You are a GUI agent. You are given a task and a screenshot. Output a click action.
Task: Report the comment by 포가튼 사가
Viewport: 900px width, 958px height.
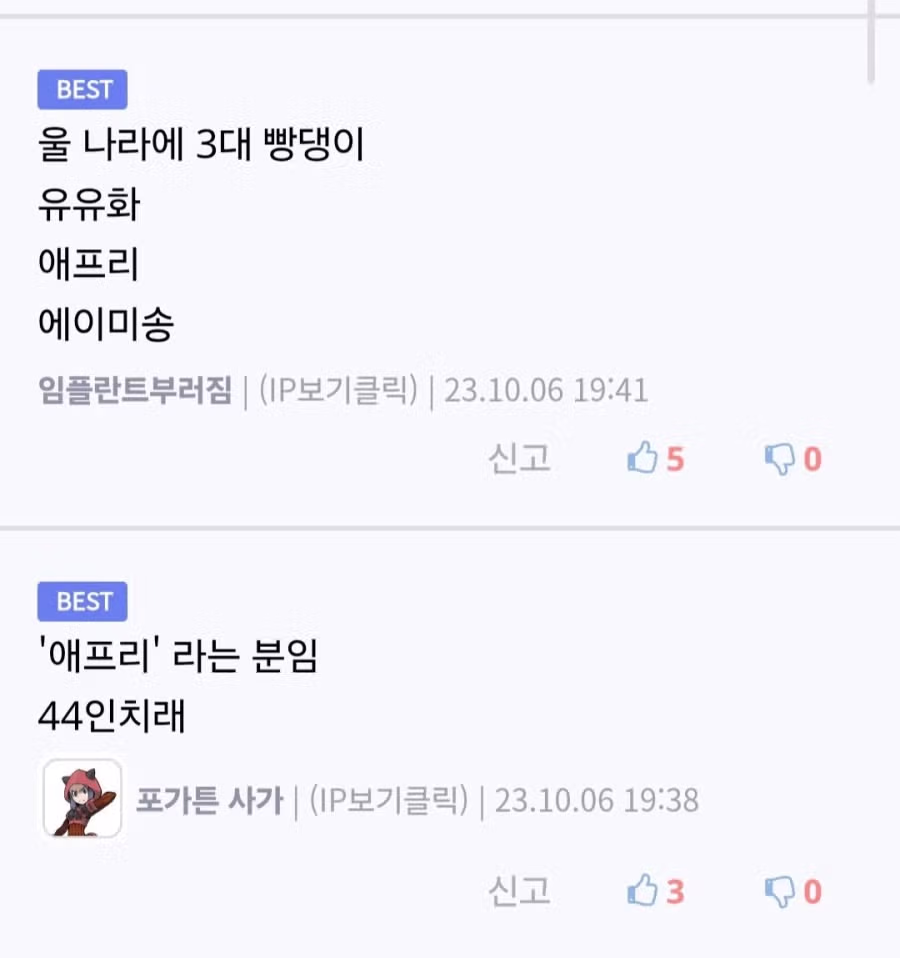click(519, 890)
